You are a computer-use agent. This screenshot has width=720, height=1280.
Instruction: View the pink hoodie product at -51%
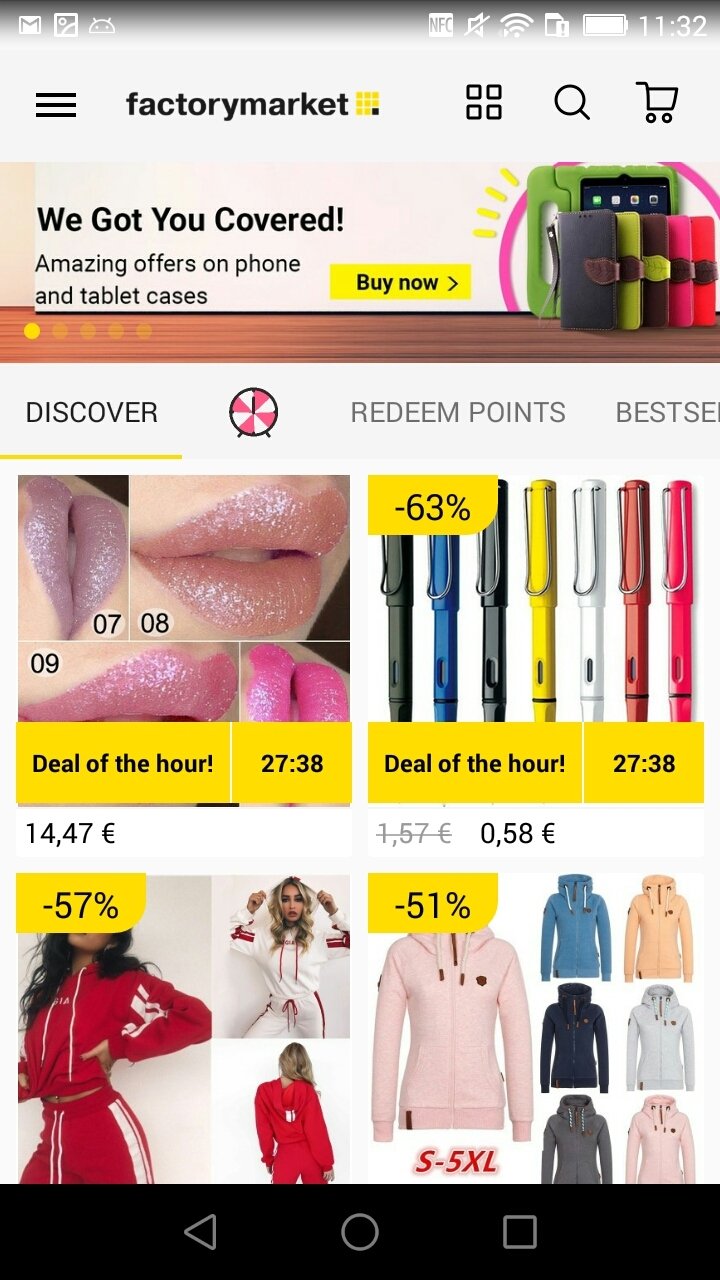coord(535,1030)
